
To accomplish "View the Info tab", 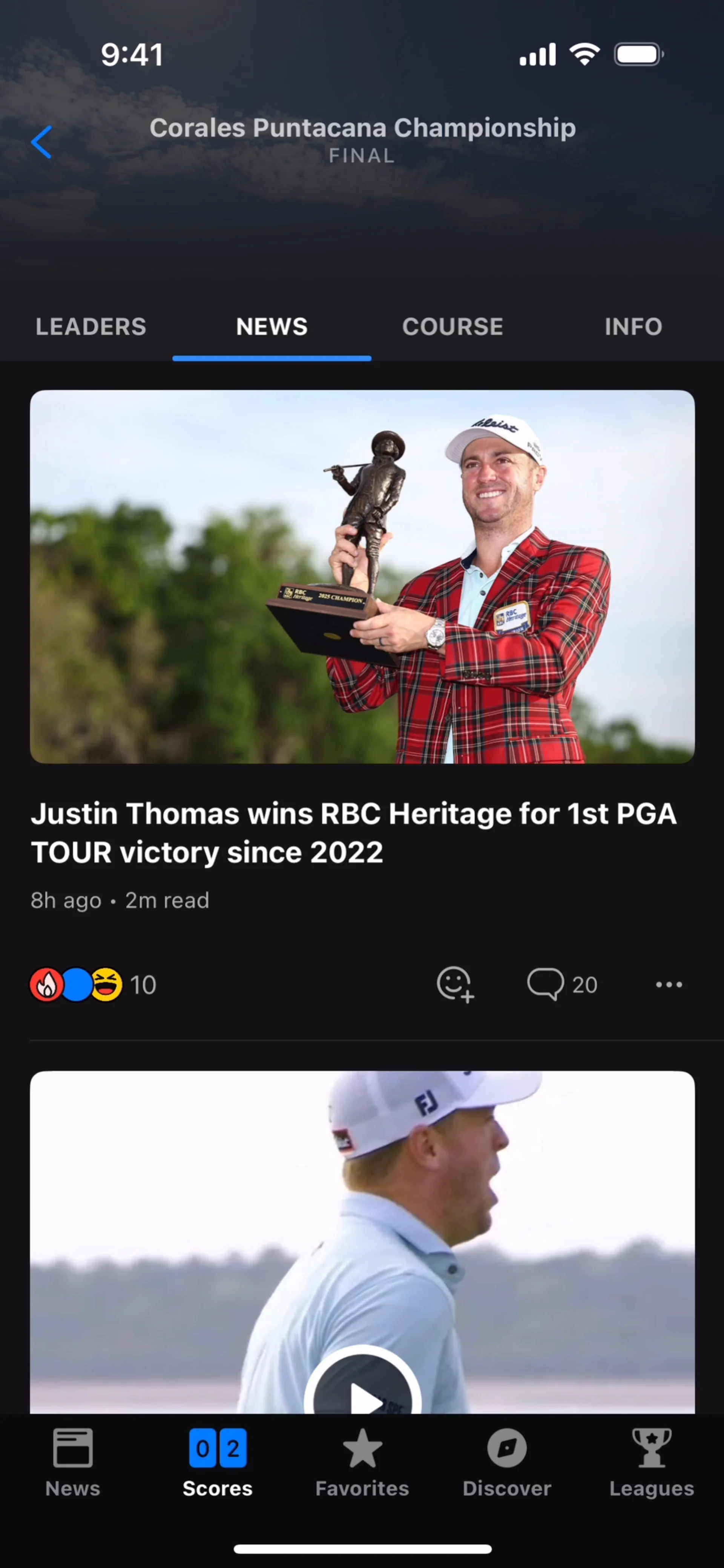I will pyautogui.click(x=633, y=327).
